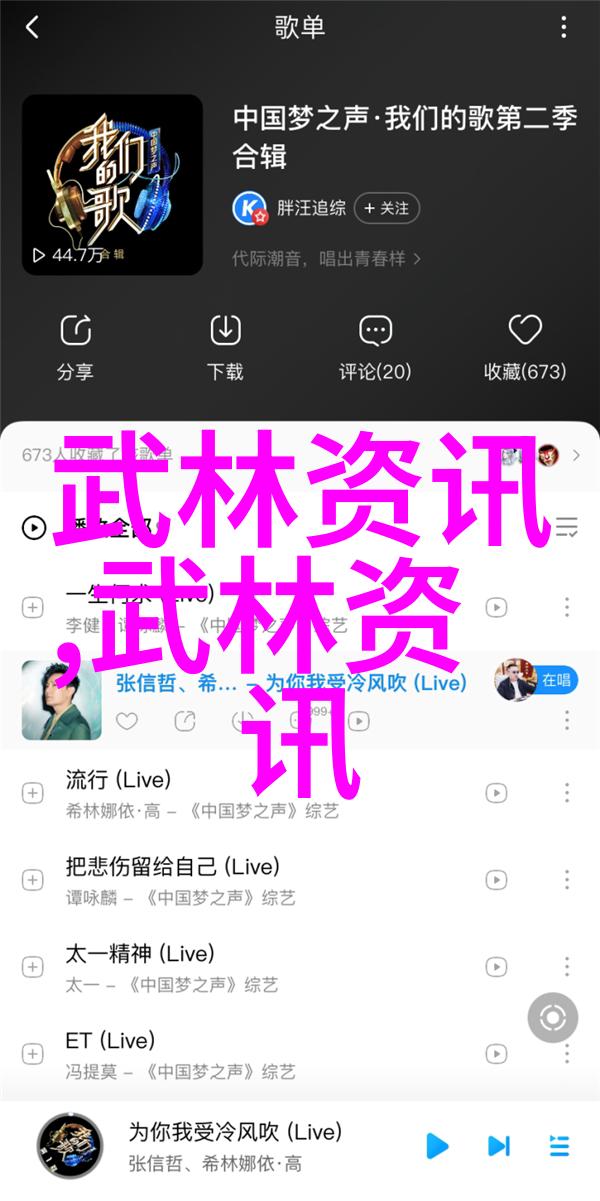Open the play queue in the mini player

[x=558, y=1145]
